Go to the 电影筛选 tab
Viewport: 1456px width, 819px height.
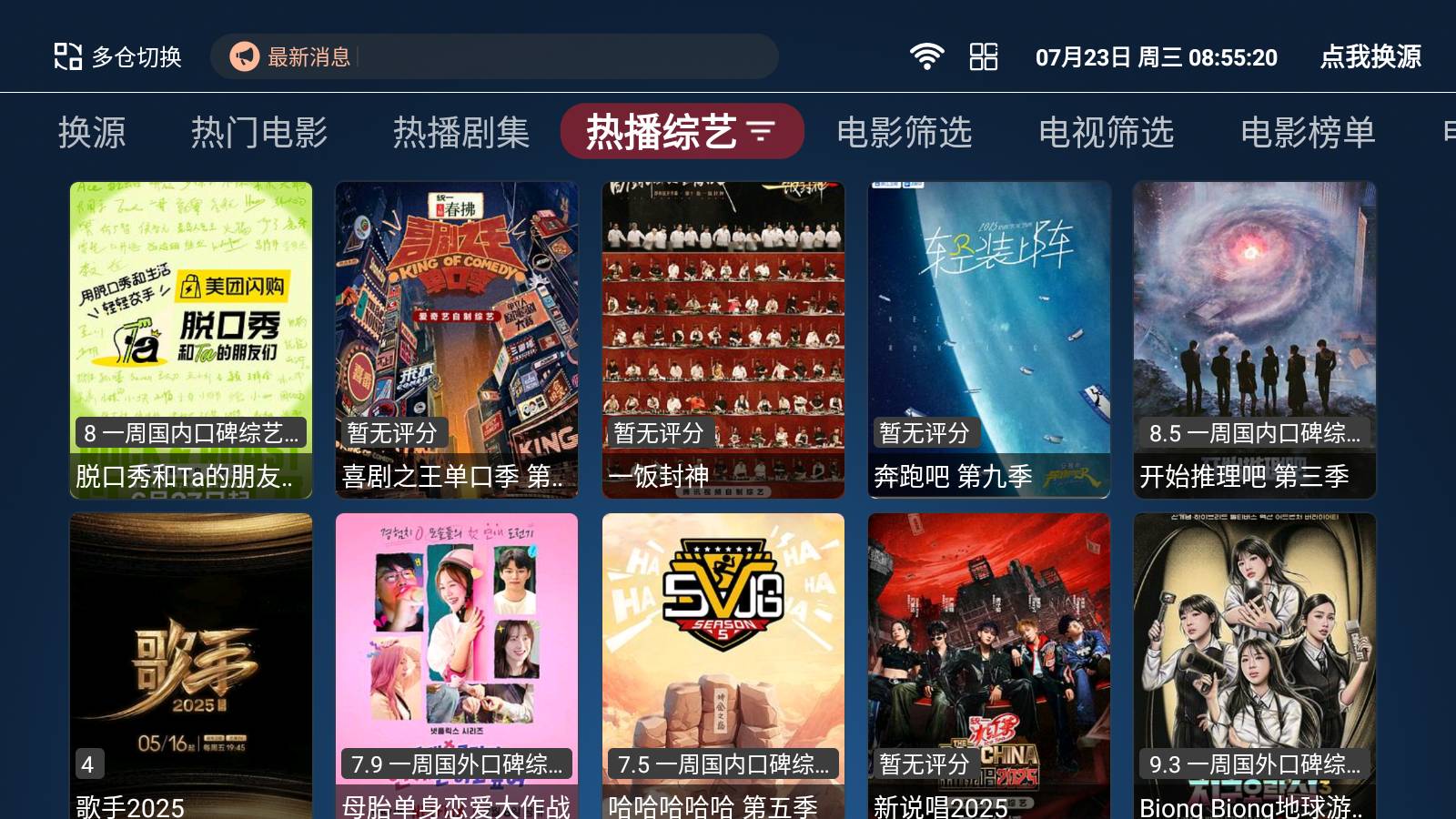coord(905,133)
